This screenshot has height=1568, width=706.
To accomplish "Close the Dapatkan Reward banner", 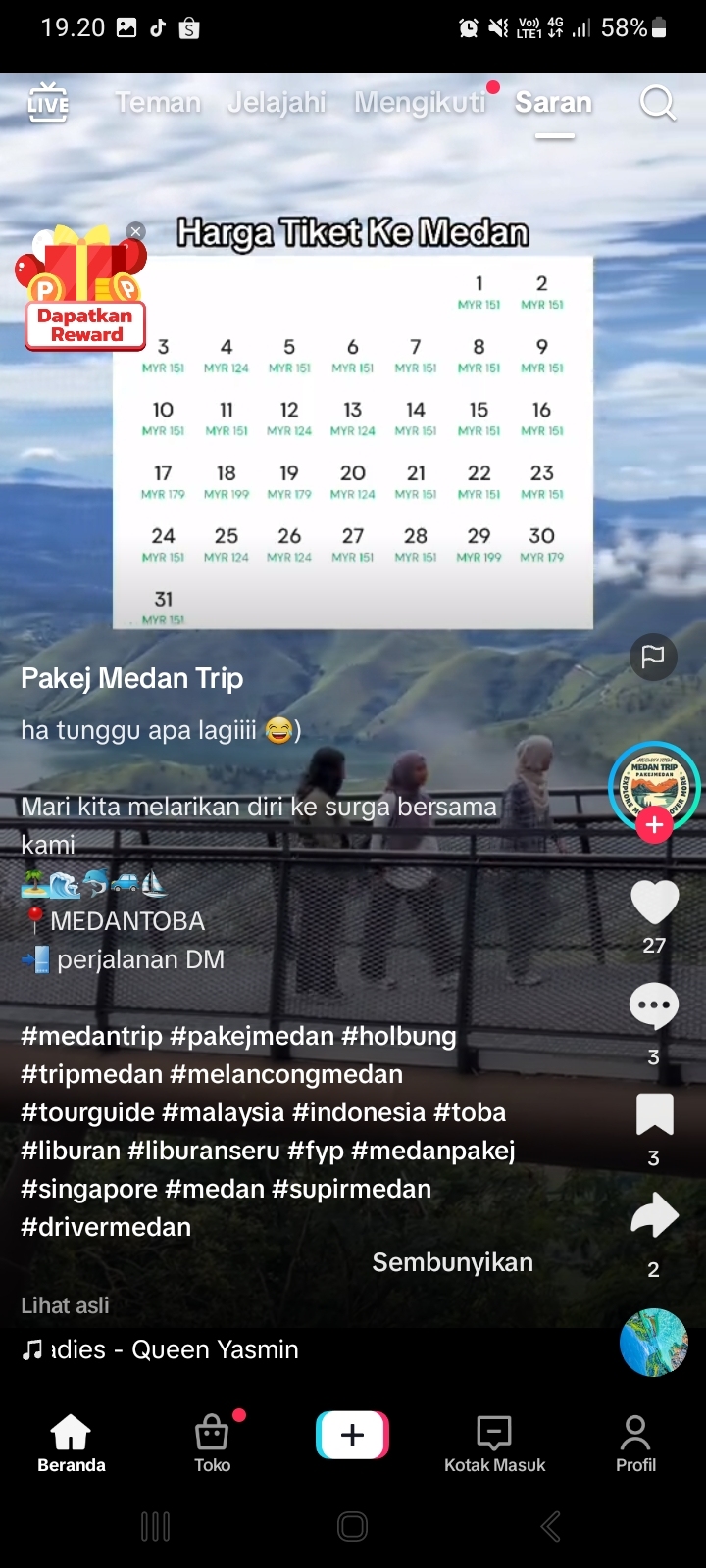I will click(x=136, y=231).
